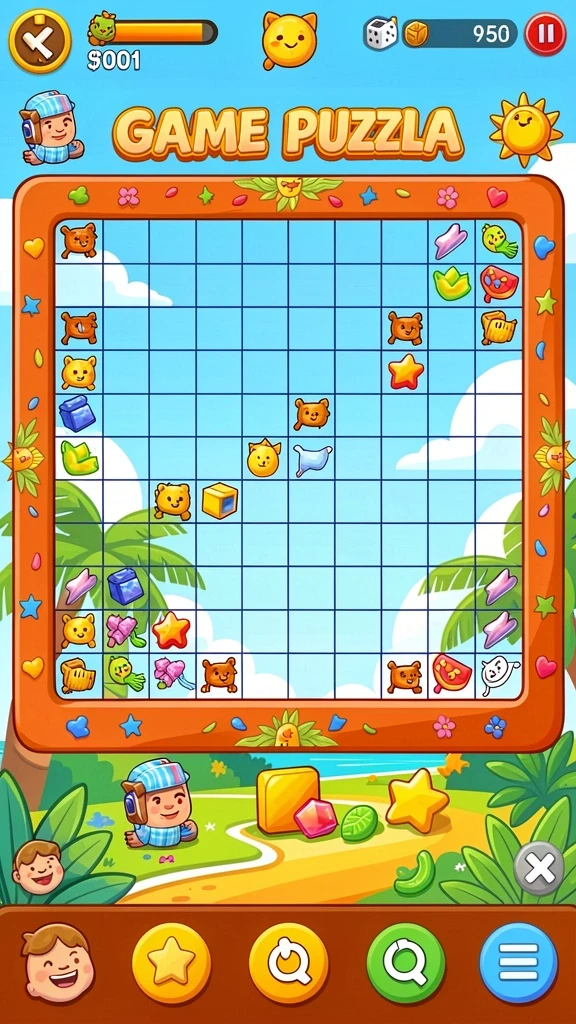The height and width of the screenshot is (1024, 576).
Task: Tap the hammer tool button
Action: (40, 40)
